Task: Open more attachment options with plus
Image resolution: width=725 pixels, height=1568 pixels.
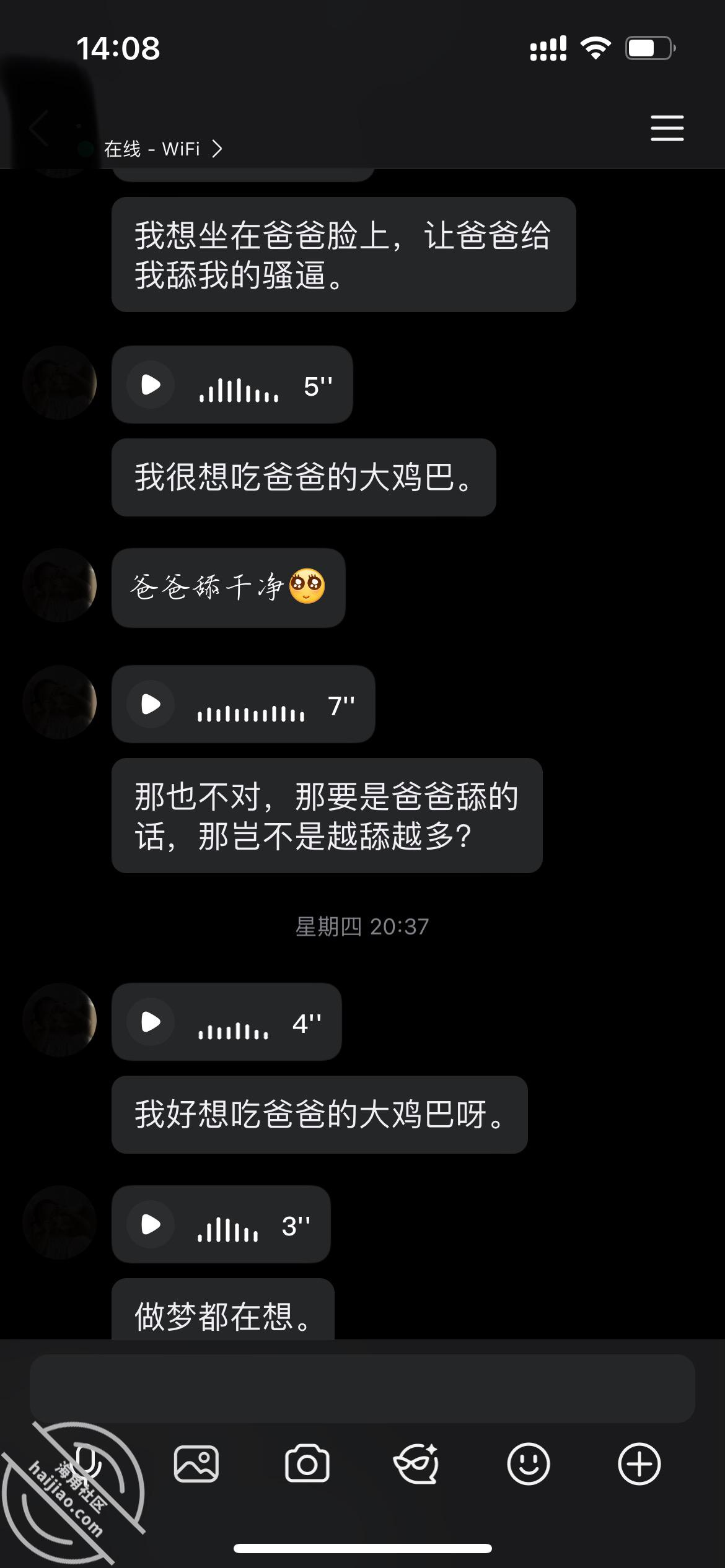Action: point(639,1464)
